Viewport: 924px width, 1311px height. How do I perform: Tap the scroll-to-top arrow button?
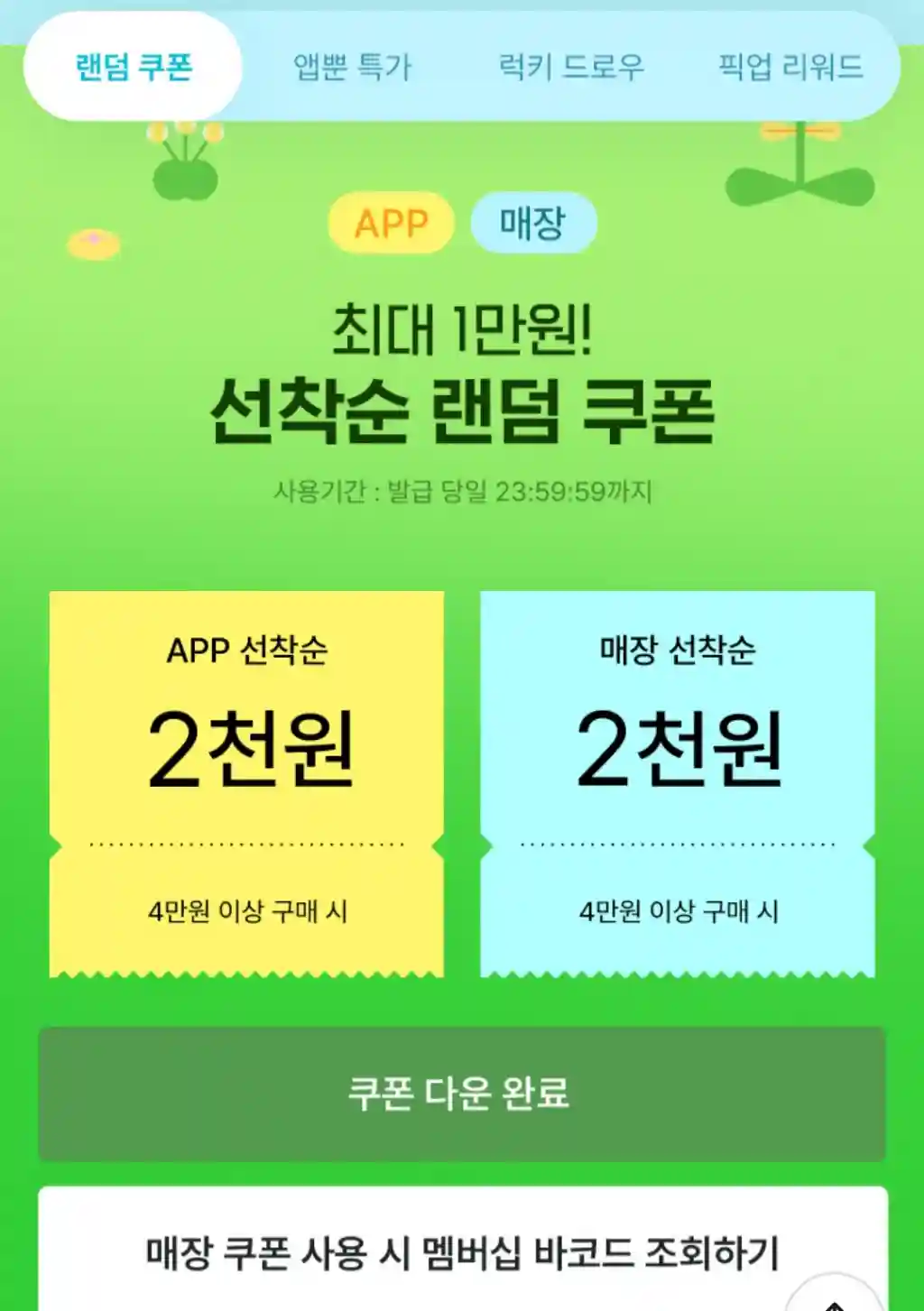tap(835, 1297)
